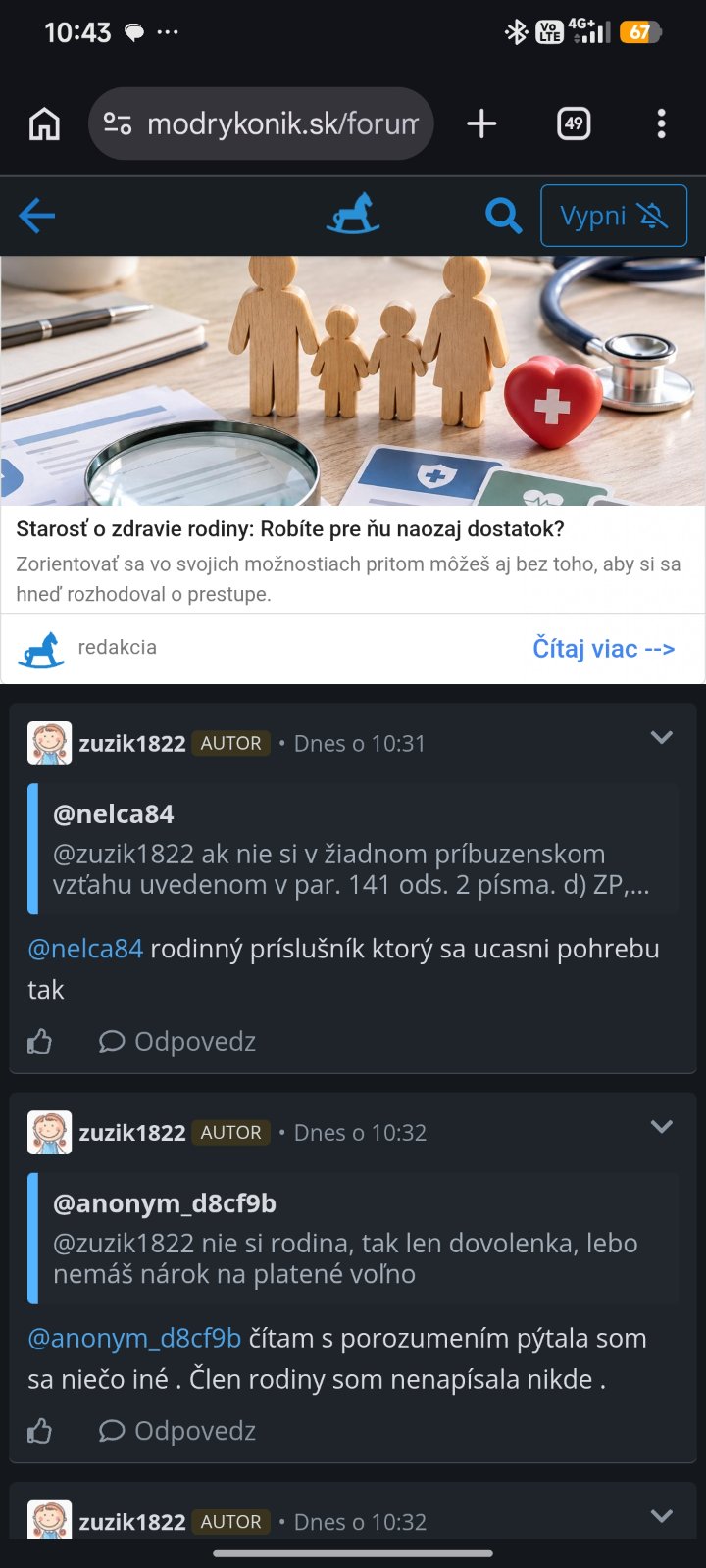Tap Odpovedz under the @nelca84 reply
Screen dimensions: 706x1568
pyautogui.click(x=177, y=1041)
